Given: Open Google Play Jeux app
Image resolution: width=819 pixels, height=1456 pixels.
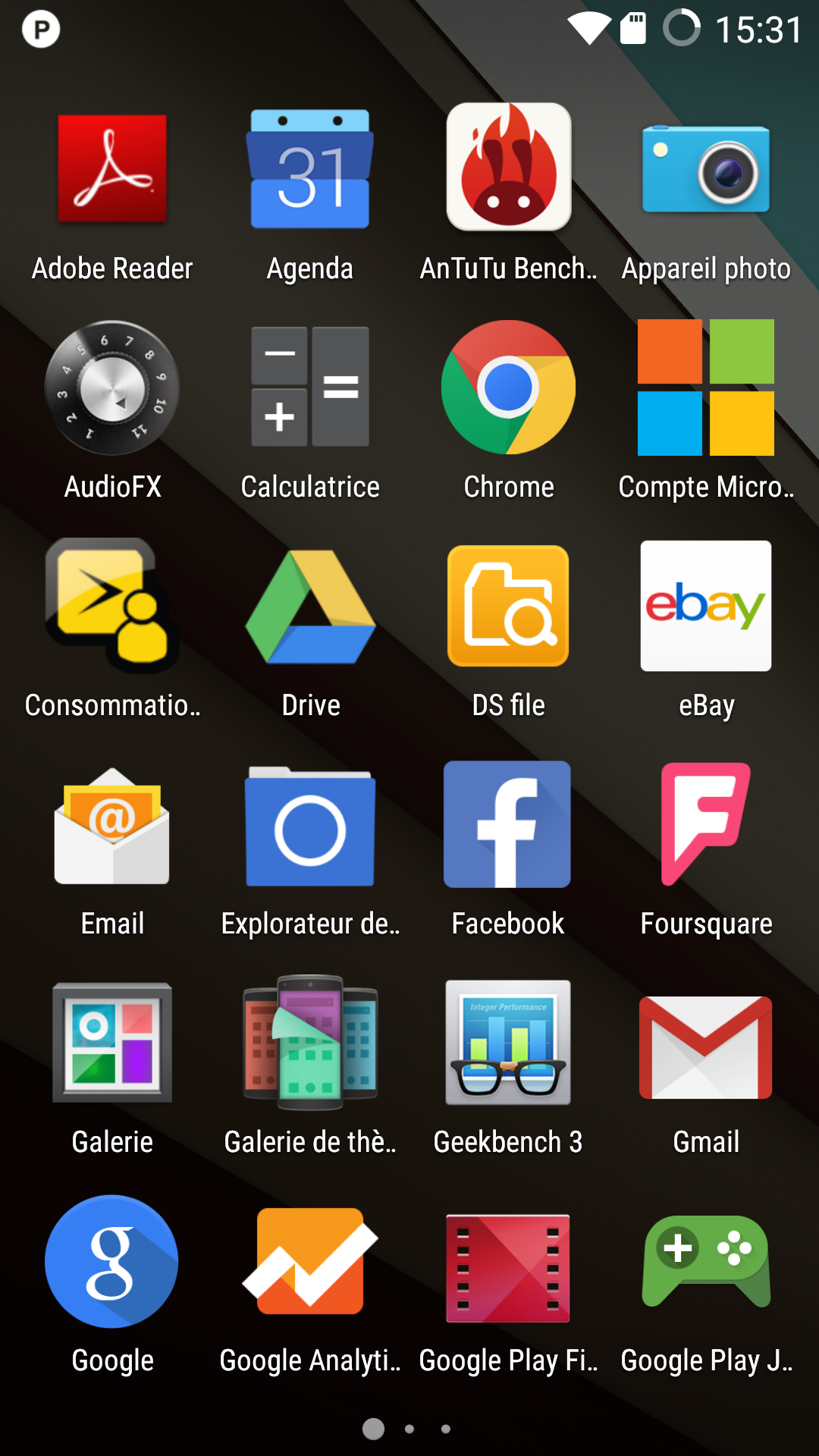Looking at the screenshot, I should point(706,1262).
